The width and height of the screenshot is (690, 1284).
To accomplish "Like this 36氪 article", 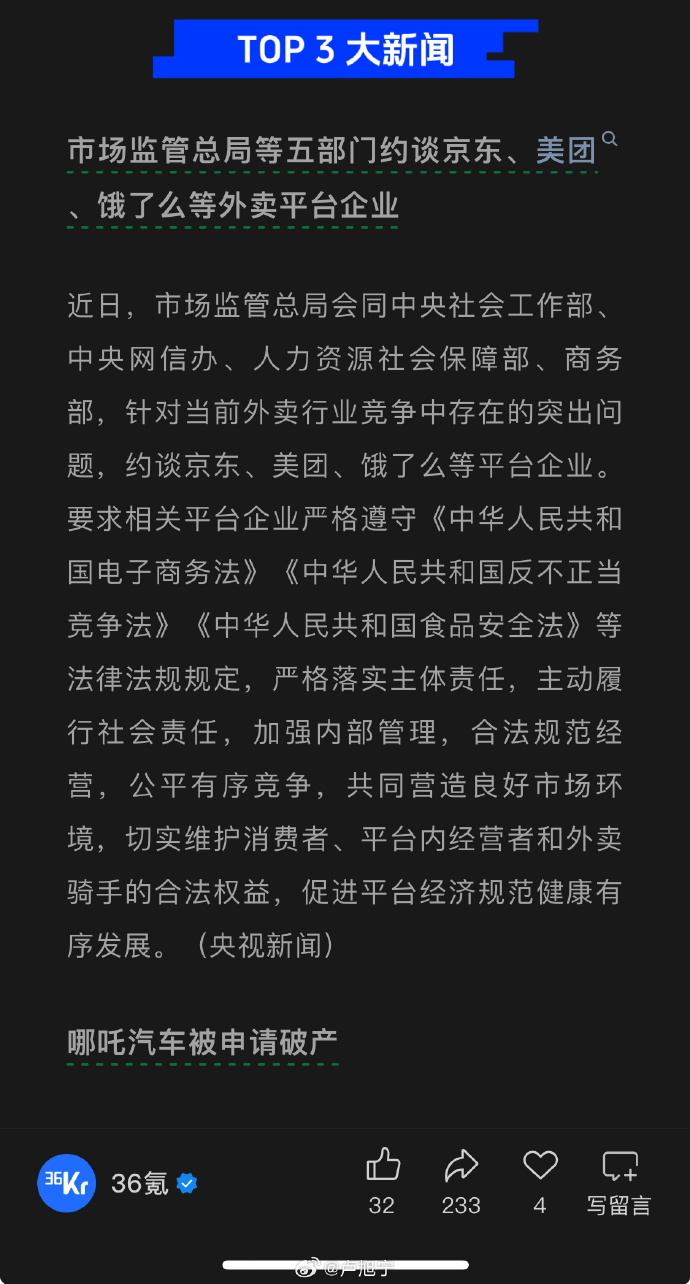I will 382,1166.
